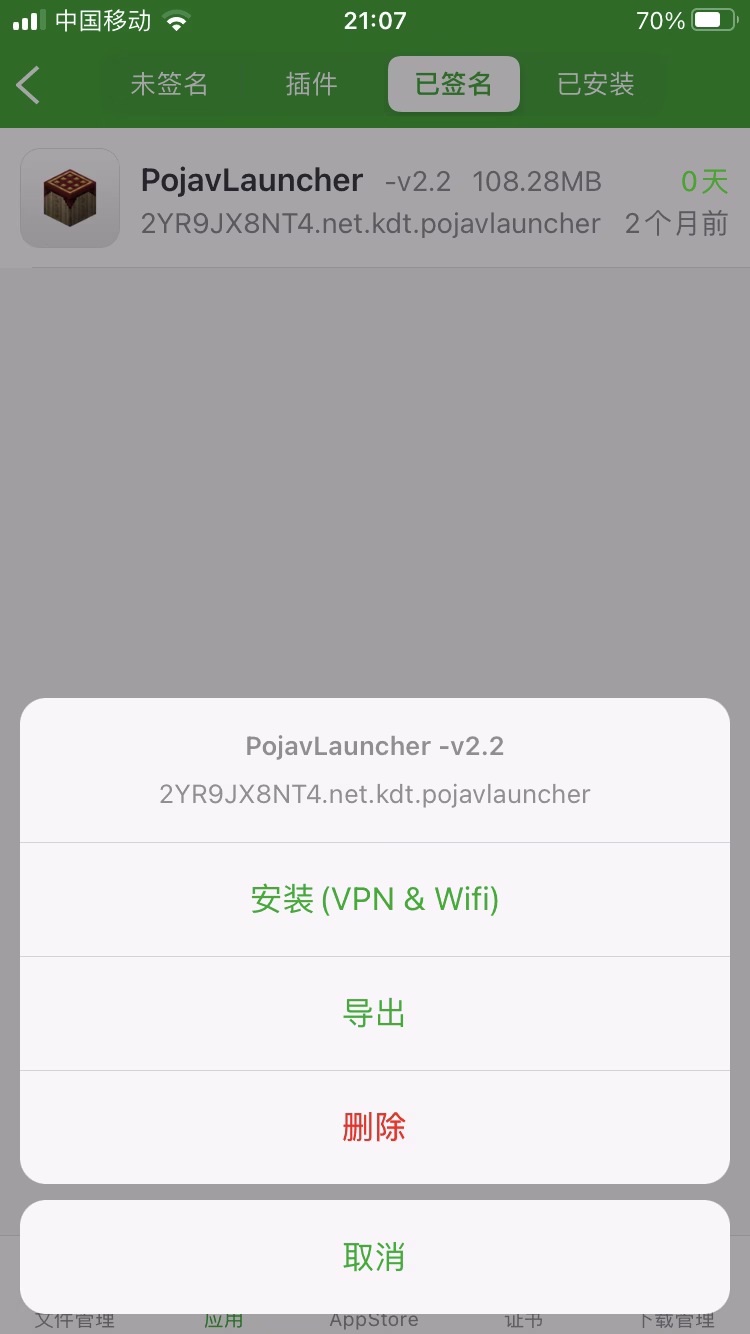Install PojavLauncher via 安装 (VPN & Wifi)
This screenshot has height=1334, width=750.
(375, 900)
